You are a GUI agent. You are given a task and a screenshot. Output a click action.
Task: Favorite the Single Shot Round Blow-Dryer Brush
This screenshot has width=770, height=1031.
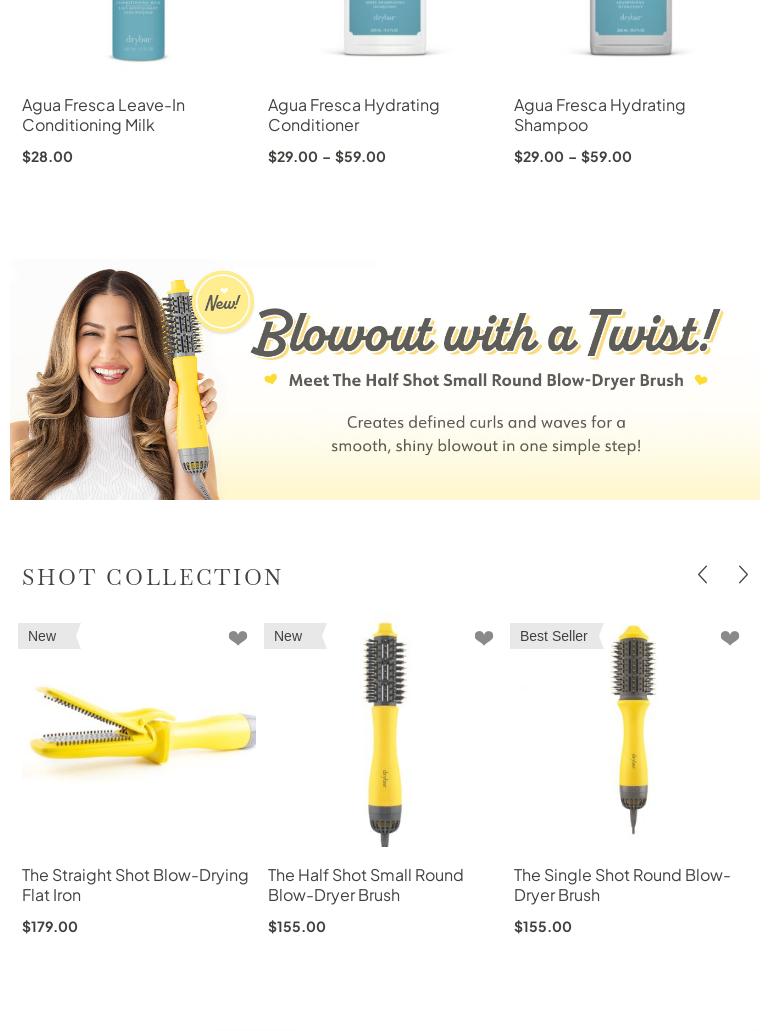pyautogui.click(x=730, y=637)
